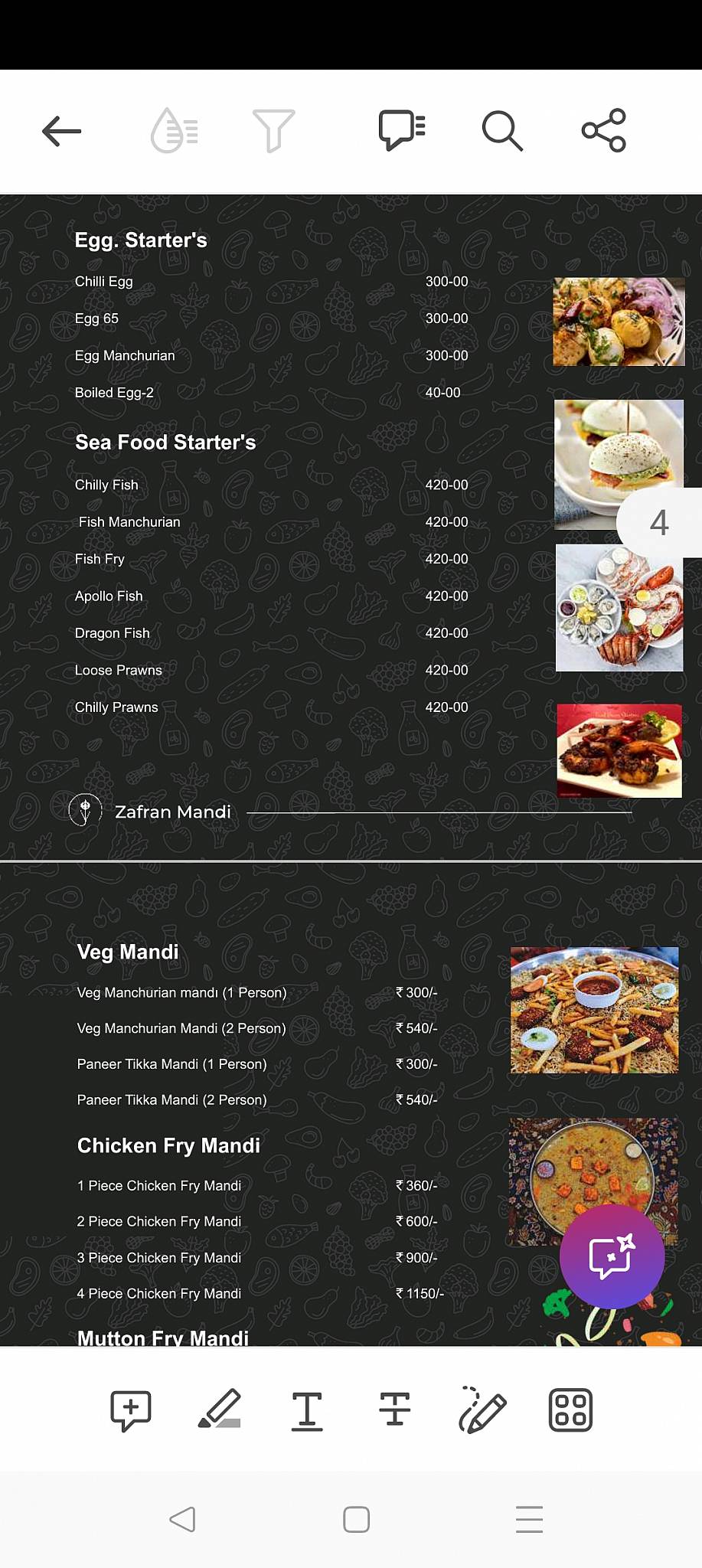Screen dimensions: 702x1568
Task: Select the Chilly Prawns dish photo
Action: 618,751
